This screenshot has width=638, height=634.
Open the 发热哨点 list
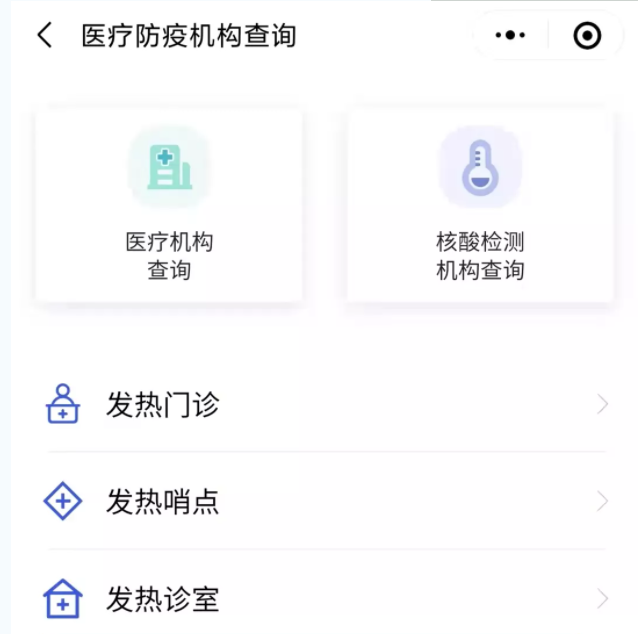pos(326,502)
